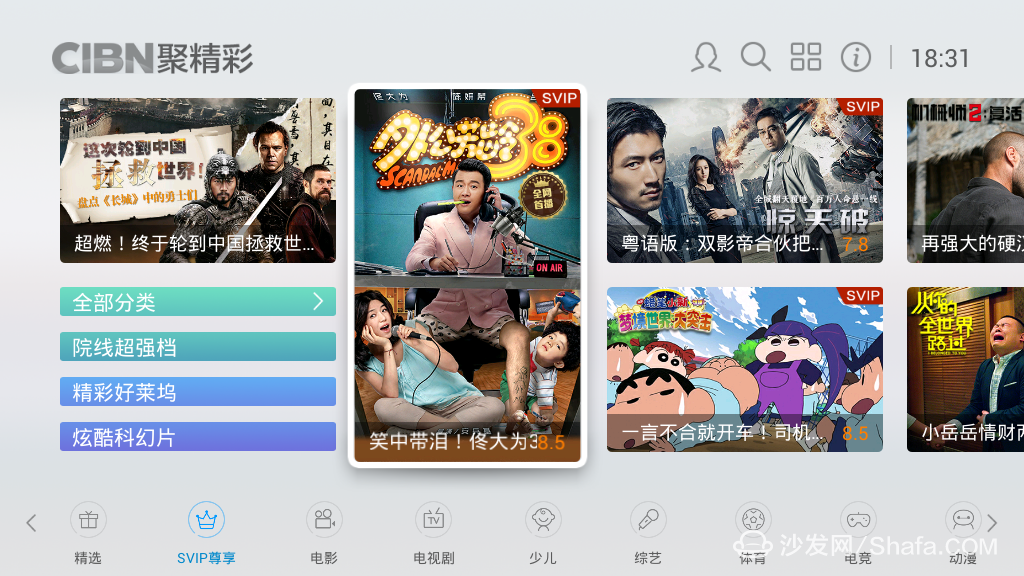Image resolution: width=1024 pixels, height=576 pixels.
Task: Open the user account icon
Action: 706,57
